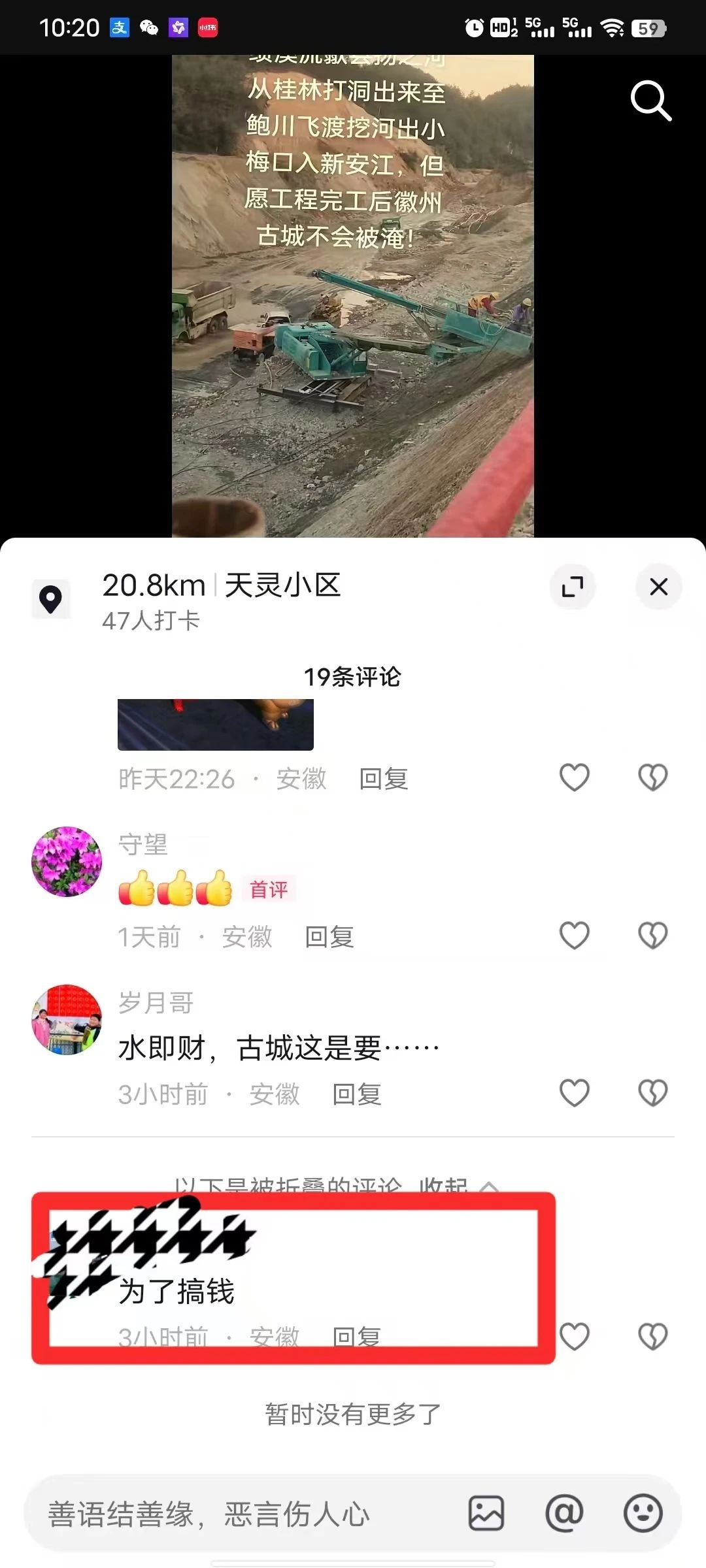This screenshot has height=1568, width=706.
Task: Dislike the 为了搞钱 comment
Action: click(652, 1336)
